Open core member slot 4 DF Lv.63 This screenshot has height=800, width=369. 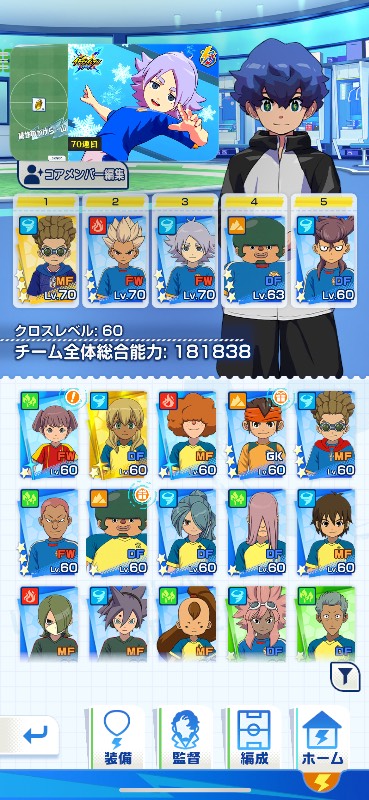click(x=254, y=252)
